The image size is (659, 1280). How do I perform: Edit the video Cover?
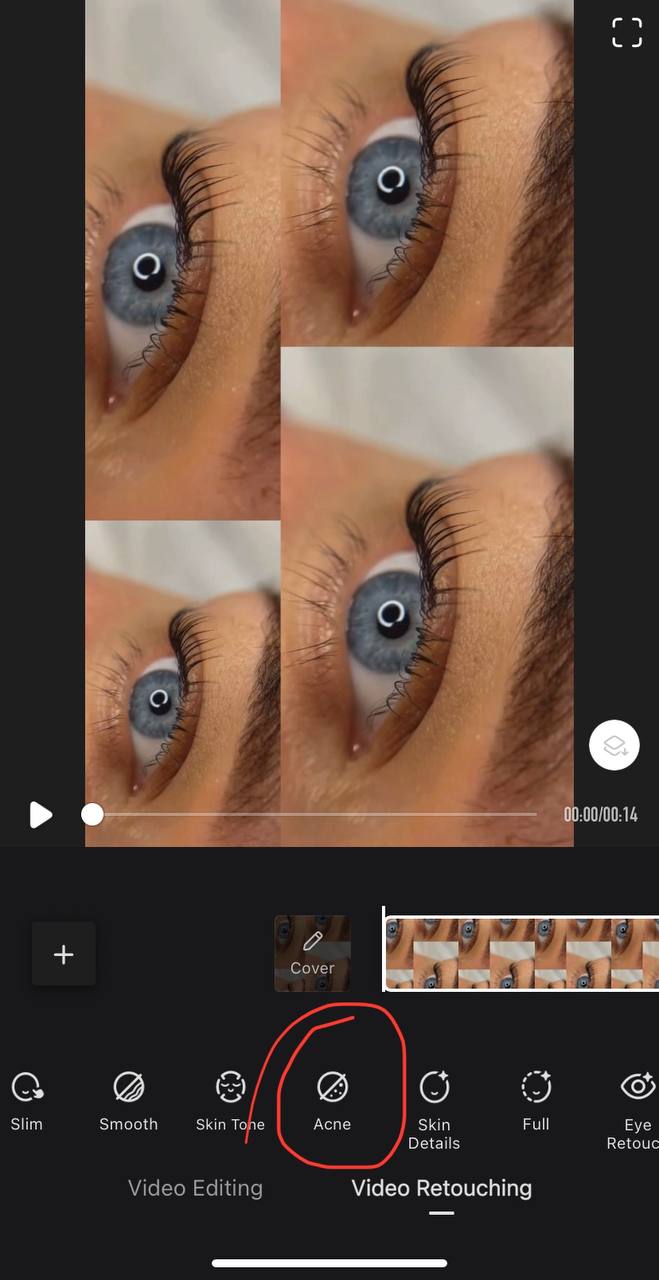pos(312,953)
